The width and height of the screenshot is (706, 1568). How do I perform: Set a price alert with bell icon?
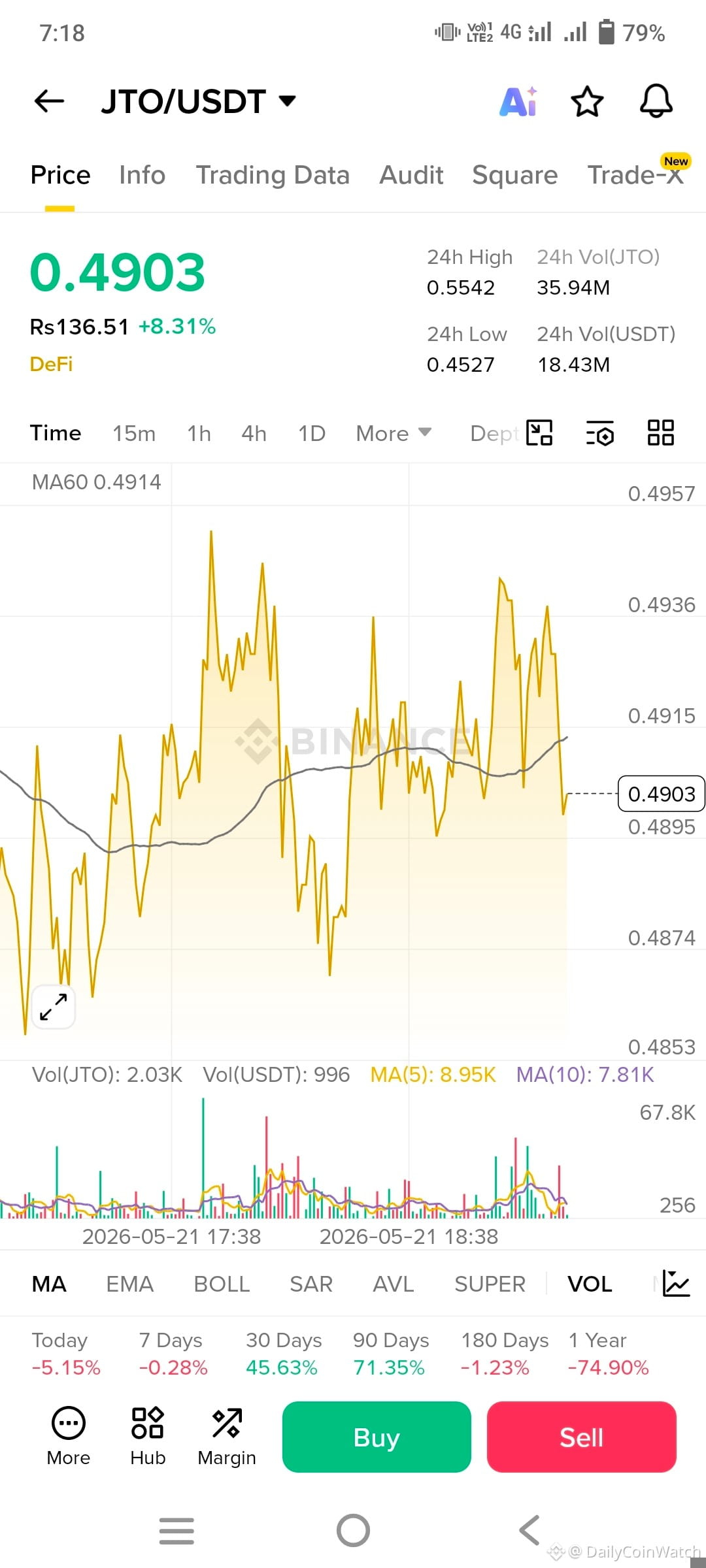click(x=656, y=101)
